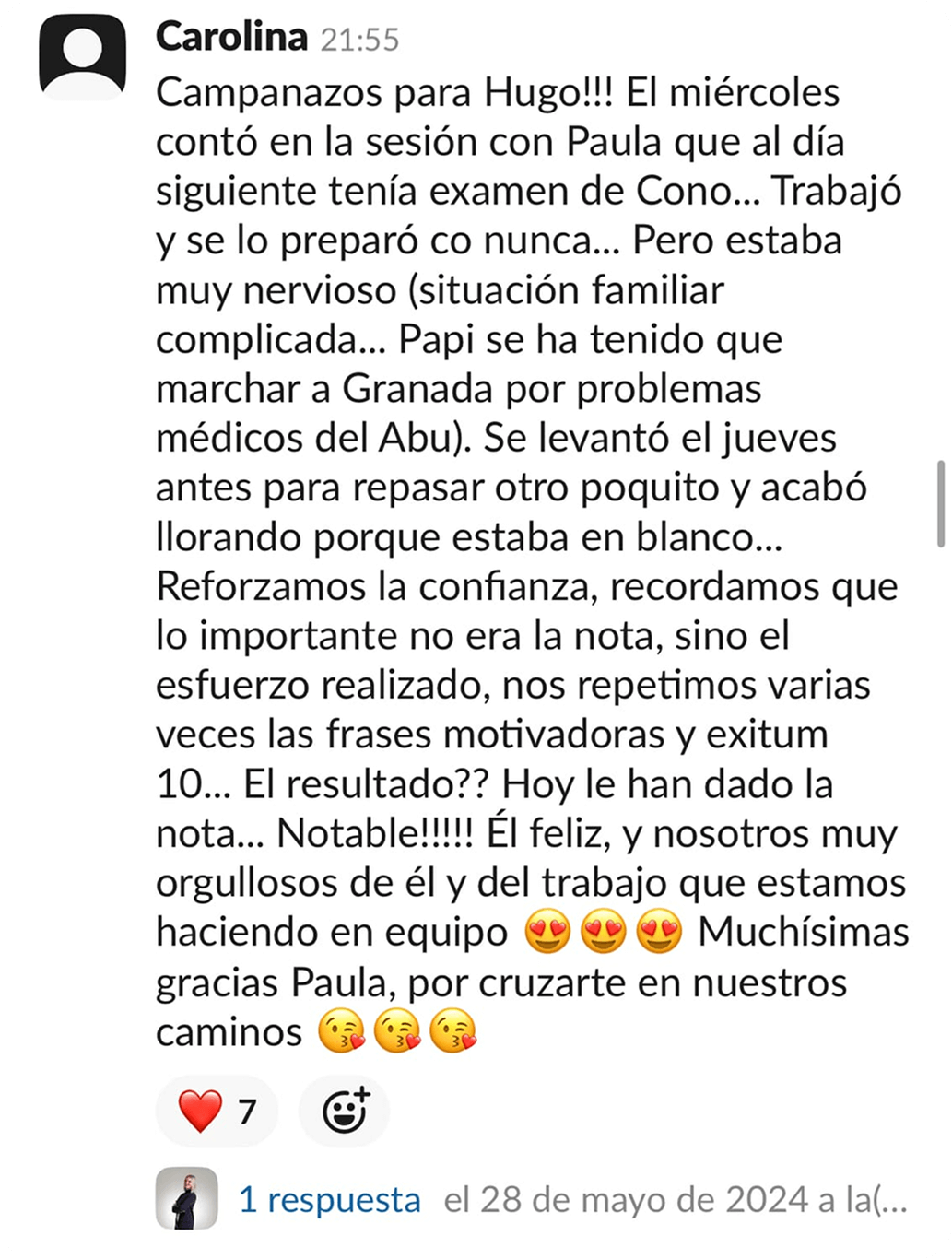Tap the heart reaction with 7 likes
Viewport: 952px width, 1259px height.
click(x=217, y=1111)
